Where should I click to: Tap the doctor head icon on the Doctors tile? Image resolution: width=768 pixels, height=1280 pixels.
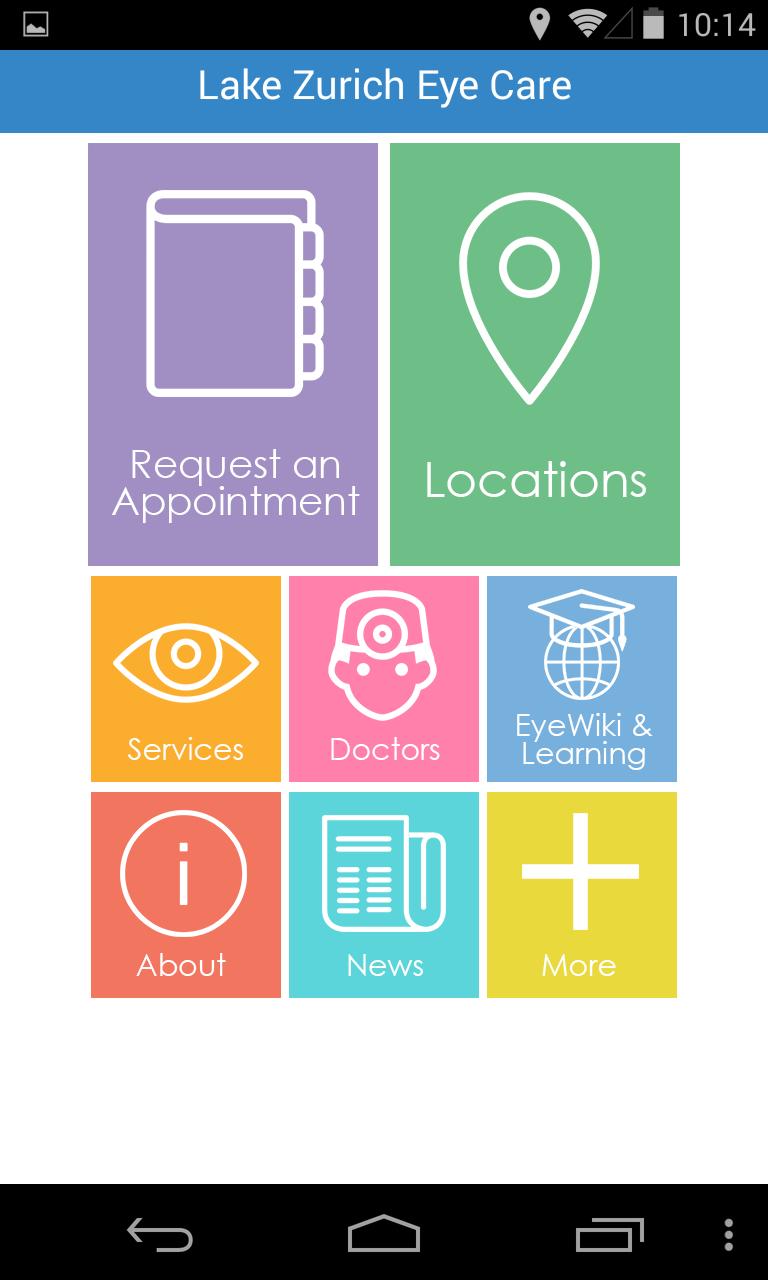[x=383, y=650]
